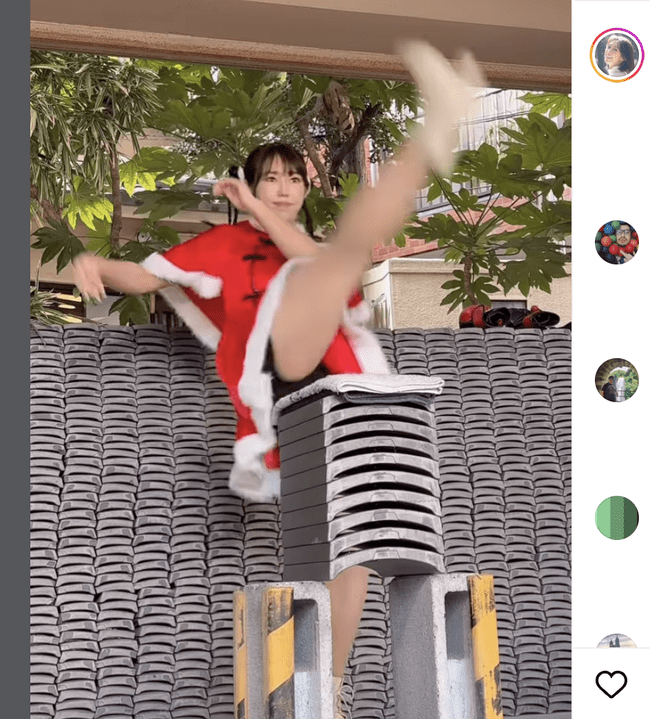Like the video with the heart icon
Image resolution: width=650 pixels, height=719 pixels.
coord(611,684)
